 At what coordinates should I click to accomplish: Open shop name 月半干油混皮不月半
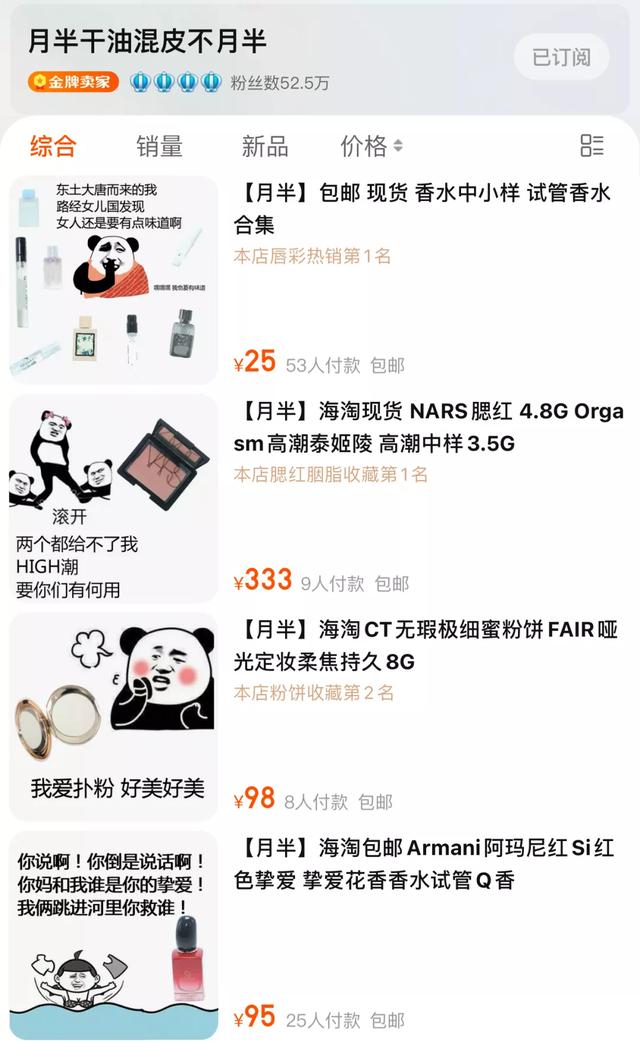pyautogui.click(x=148, y=41)
